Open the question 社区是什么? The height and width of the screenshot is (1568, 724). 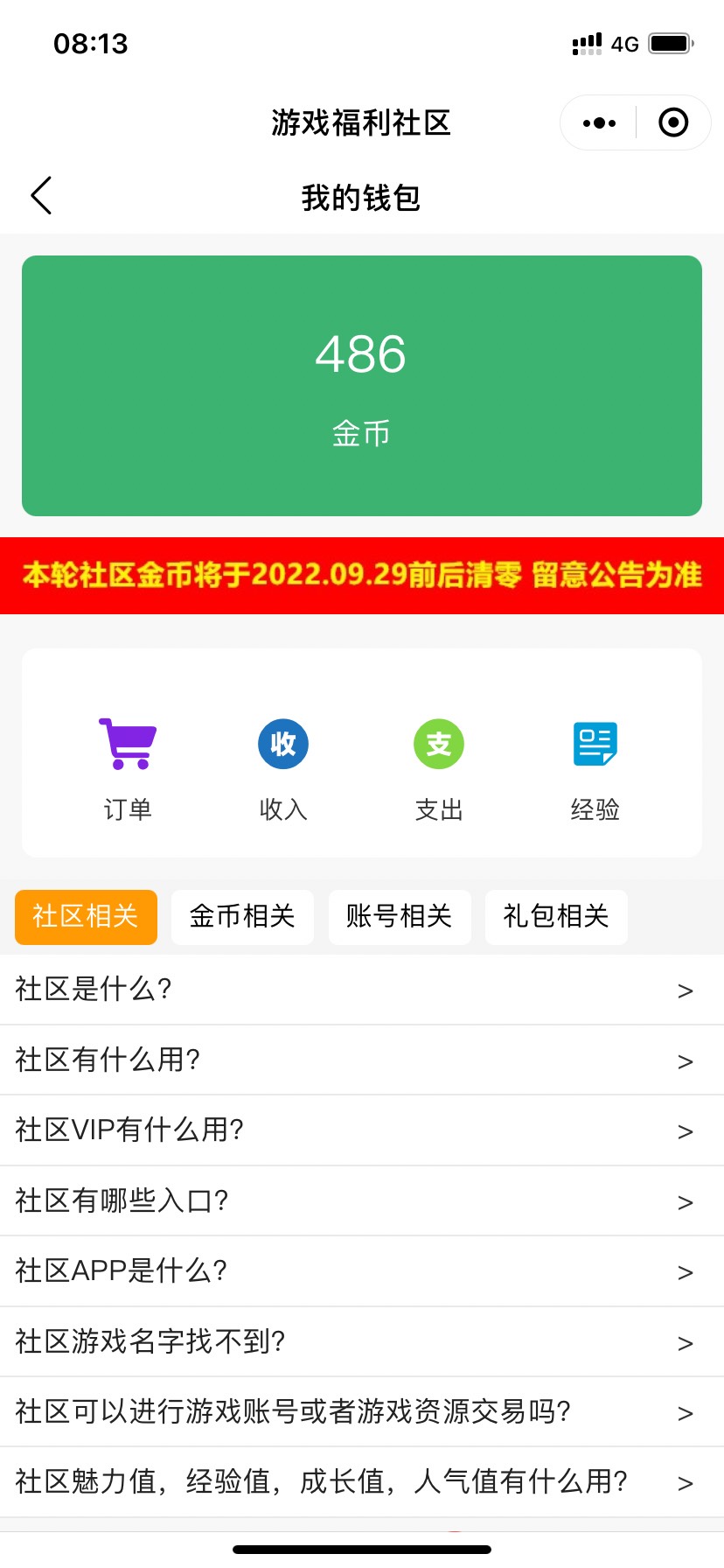coord(362,990)
